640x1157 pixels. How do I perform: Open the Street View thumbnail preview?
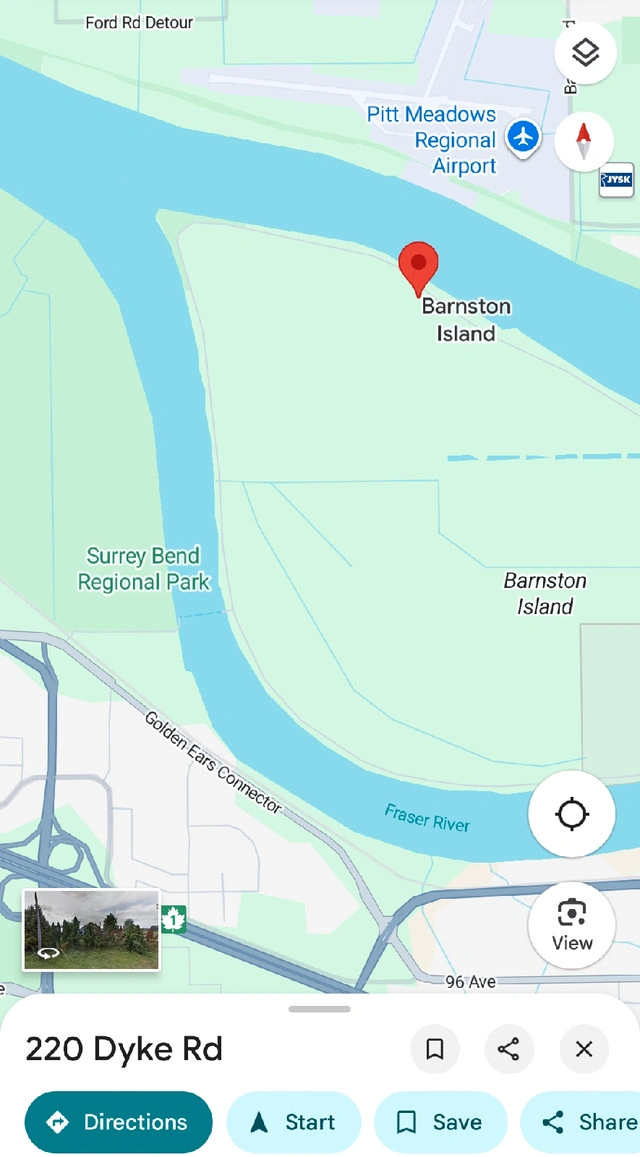[x=92, y=929]
